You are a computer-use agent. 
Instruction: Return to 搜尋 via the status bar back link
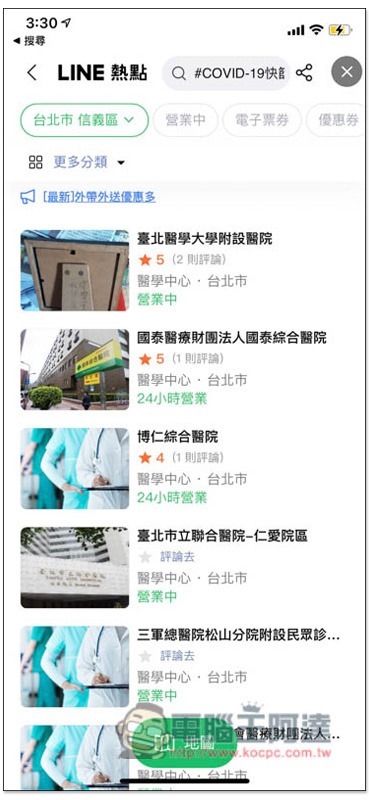[x=29, y=41]
